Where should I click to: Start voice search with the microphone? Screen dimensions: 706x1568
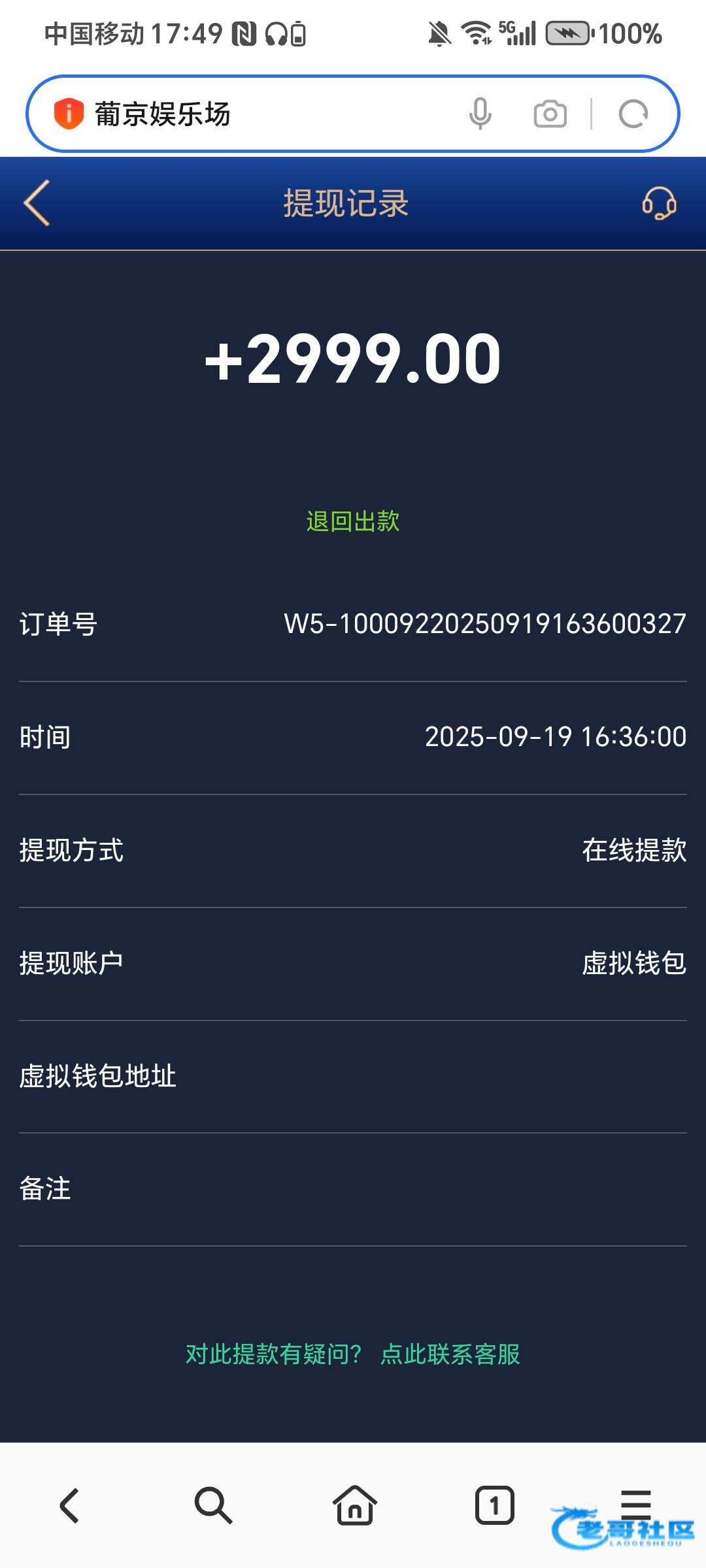(480, 114)
